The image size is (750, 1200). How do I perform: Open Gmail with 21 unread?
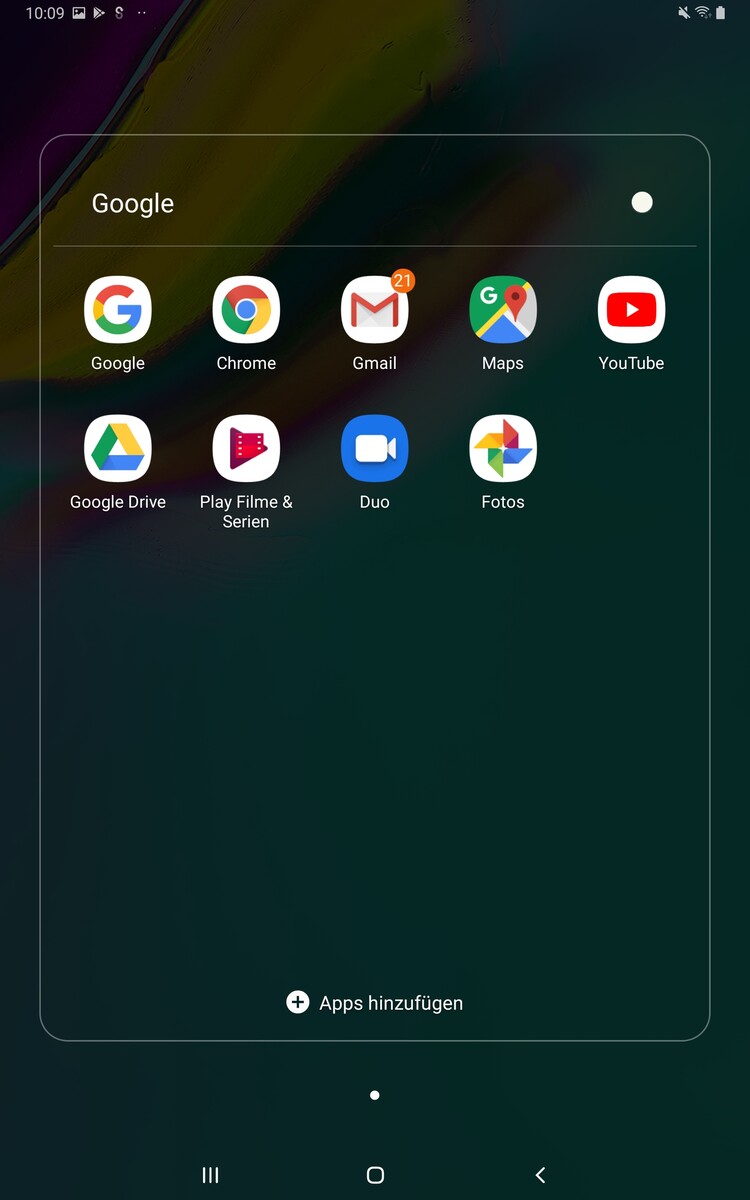374,311
